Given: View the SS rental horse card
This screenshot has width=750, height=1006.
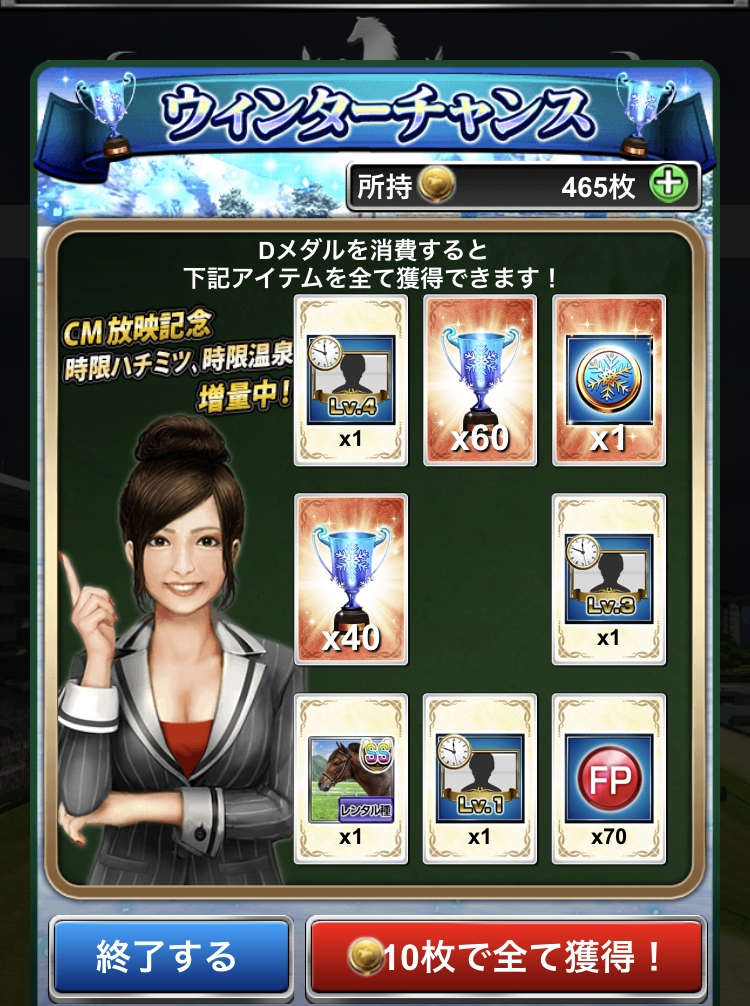Looking at the screenshot, I should (x=351, y=778).
